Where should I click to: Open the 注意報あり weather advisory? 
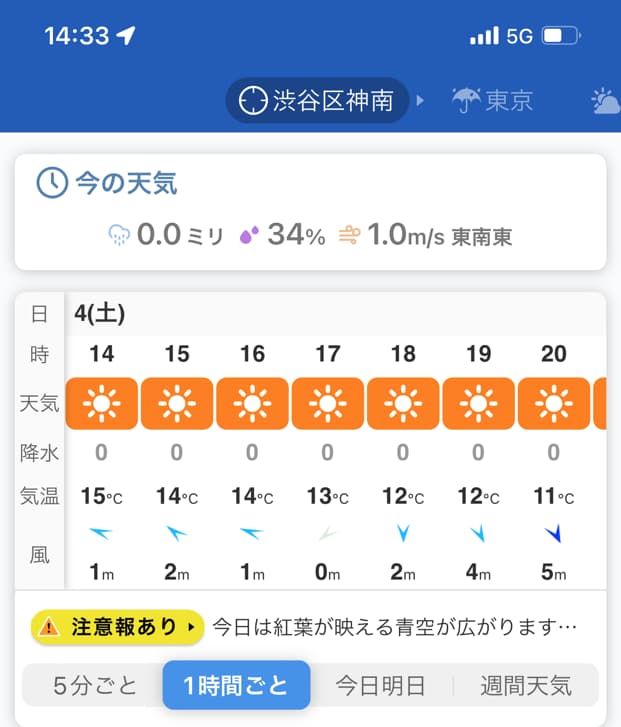pos(118,627)
